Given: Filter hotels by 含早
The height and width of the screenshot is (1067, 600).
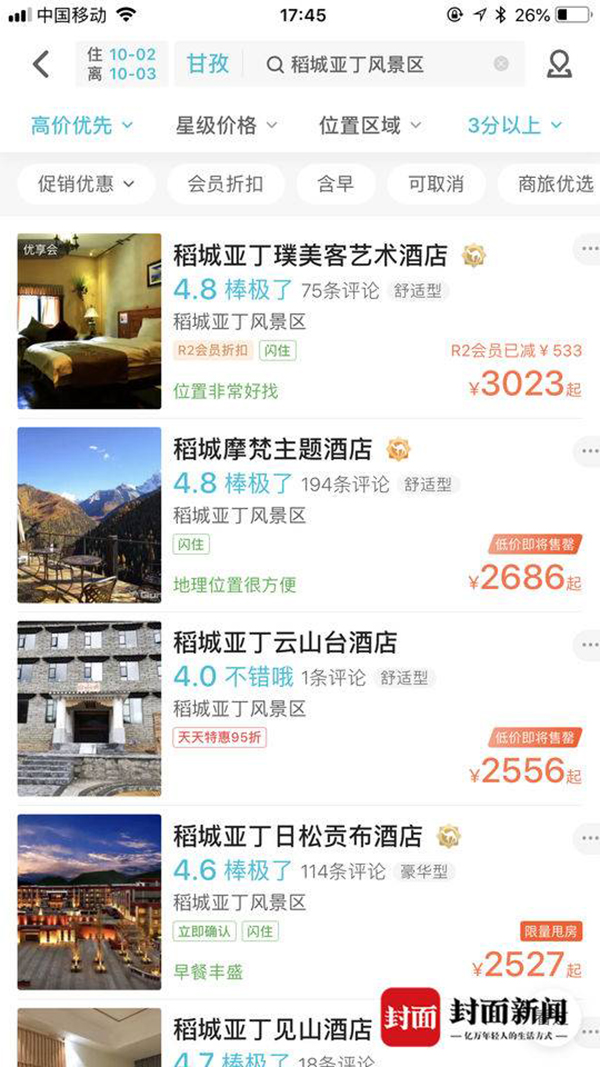Looking at the screenshot, I should click(335, 184).
